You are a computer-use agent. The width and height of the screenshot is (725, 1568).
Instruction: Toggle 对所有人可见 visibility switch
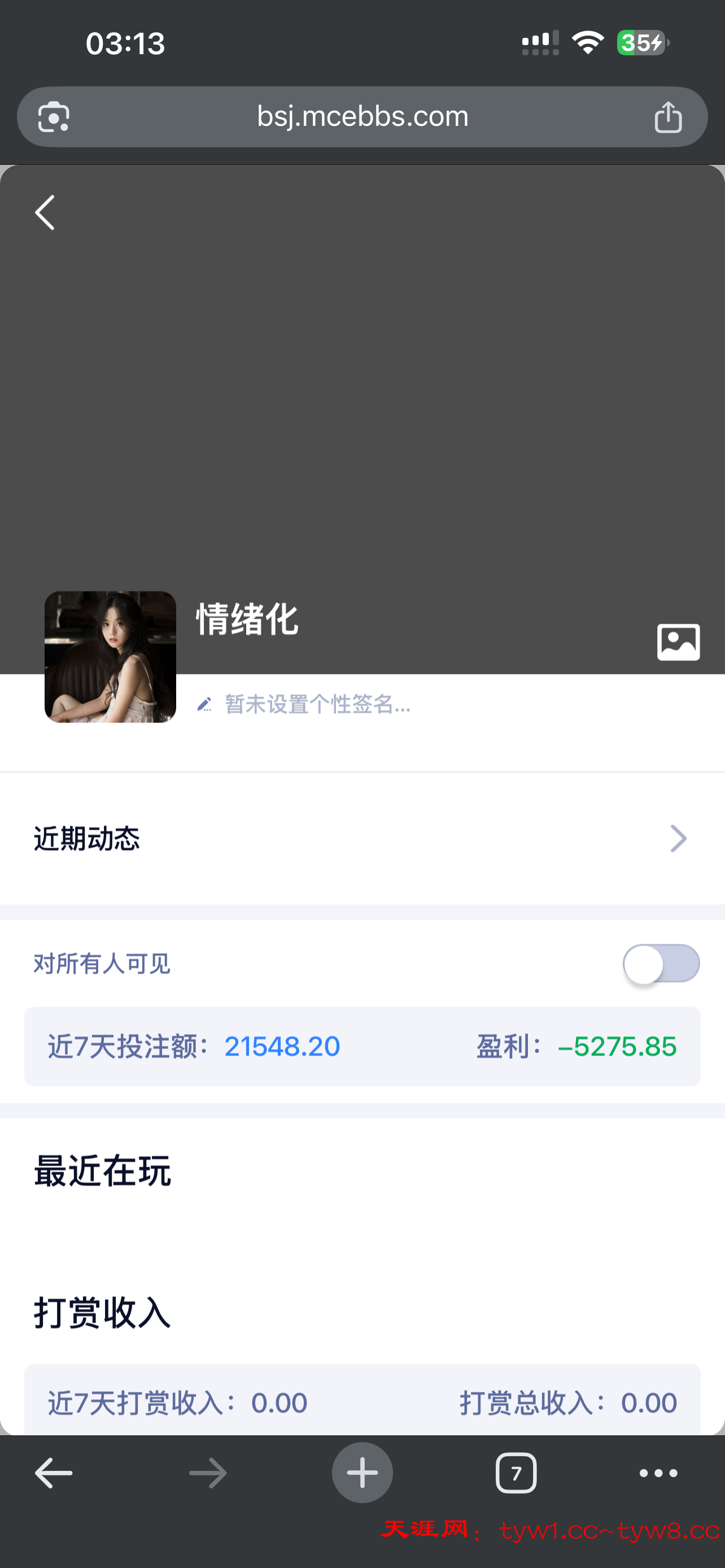point(661,963)
